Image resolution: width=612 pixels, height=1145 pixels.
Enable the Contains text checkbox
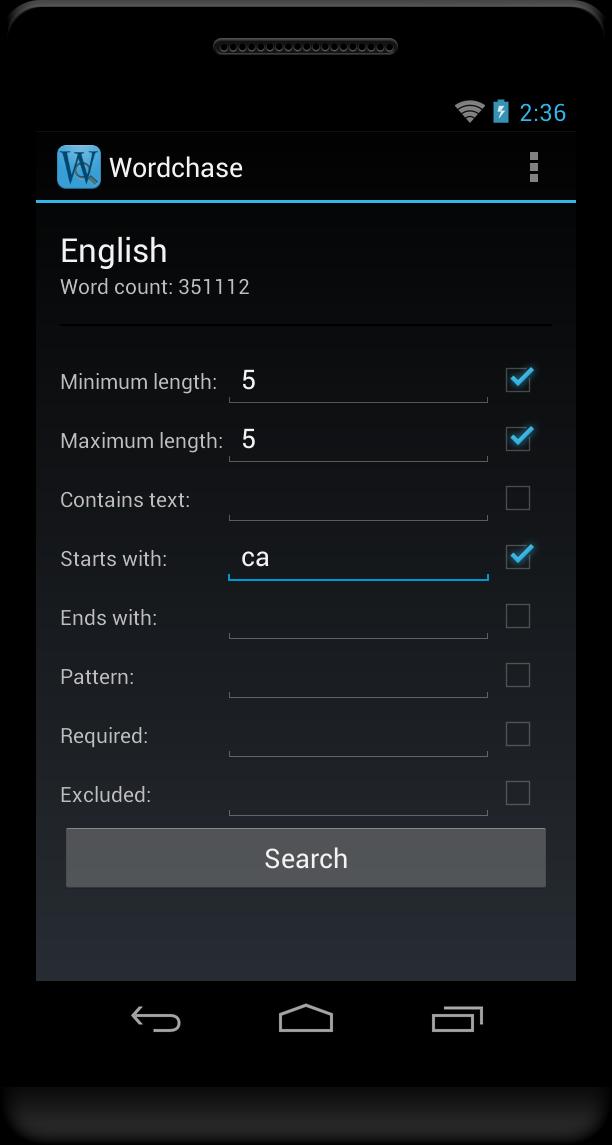click(518, 498)
